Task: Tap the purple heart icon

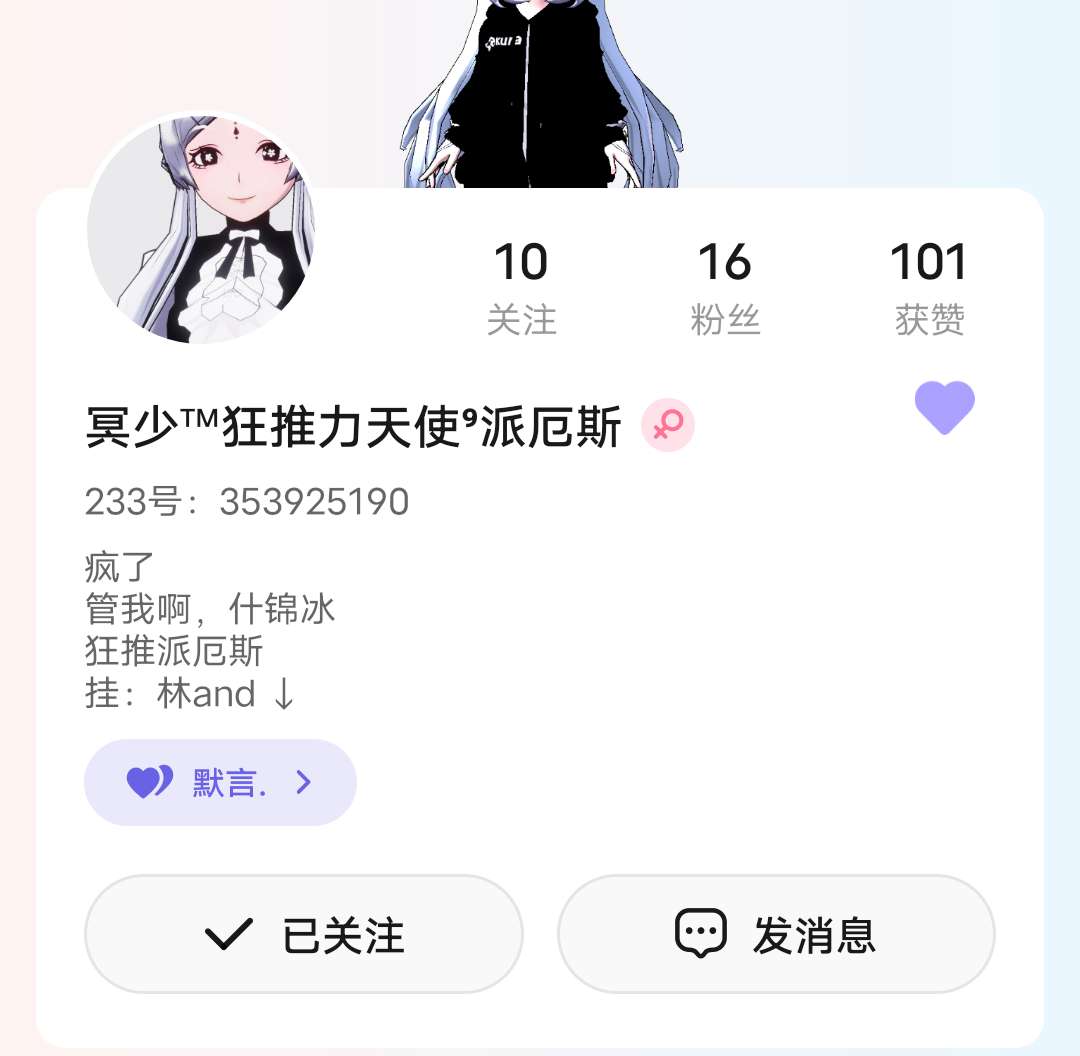Action: (944, 408)
